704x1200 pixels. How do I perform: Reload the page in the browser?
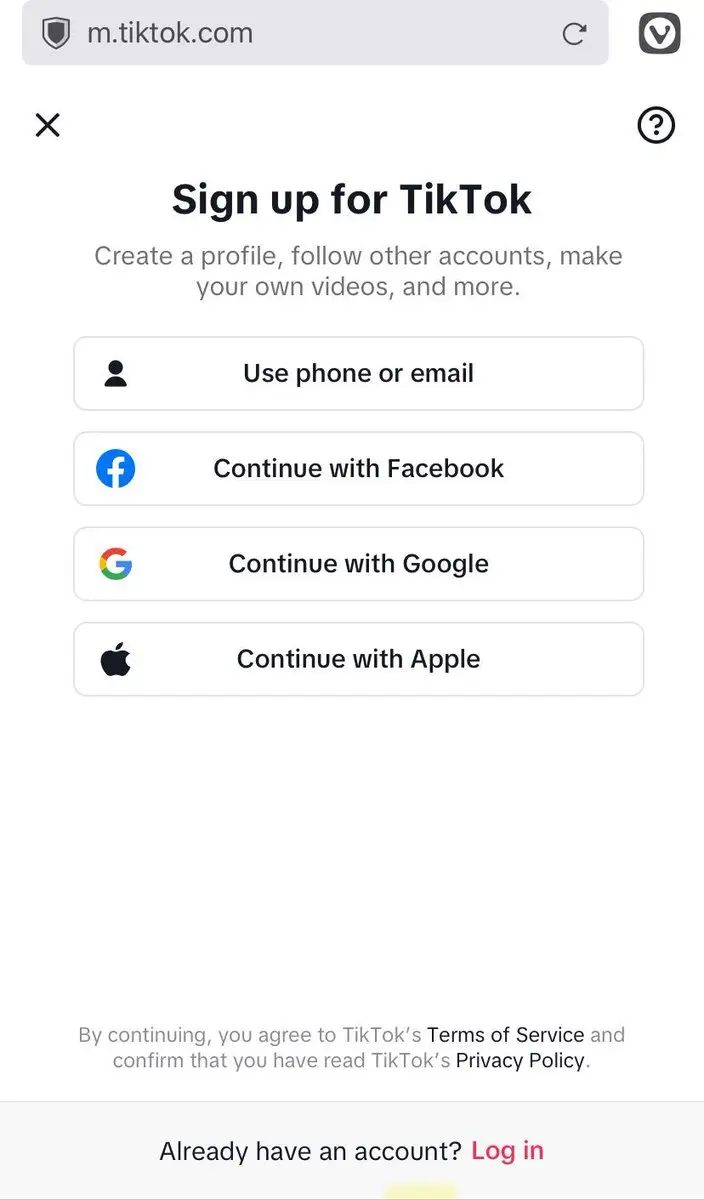click(x=574, y=34)
